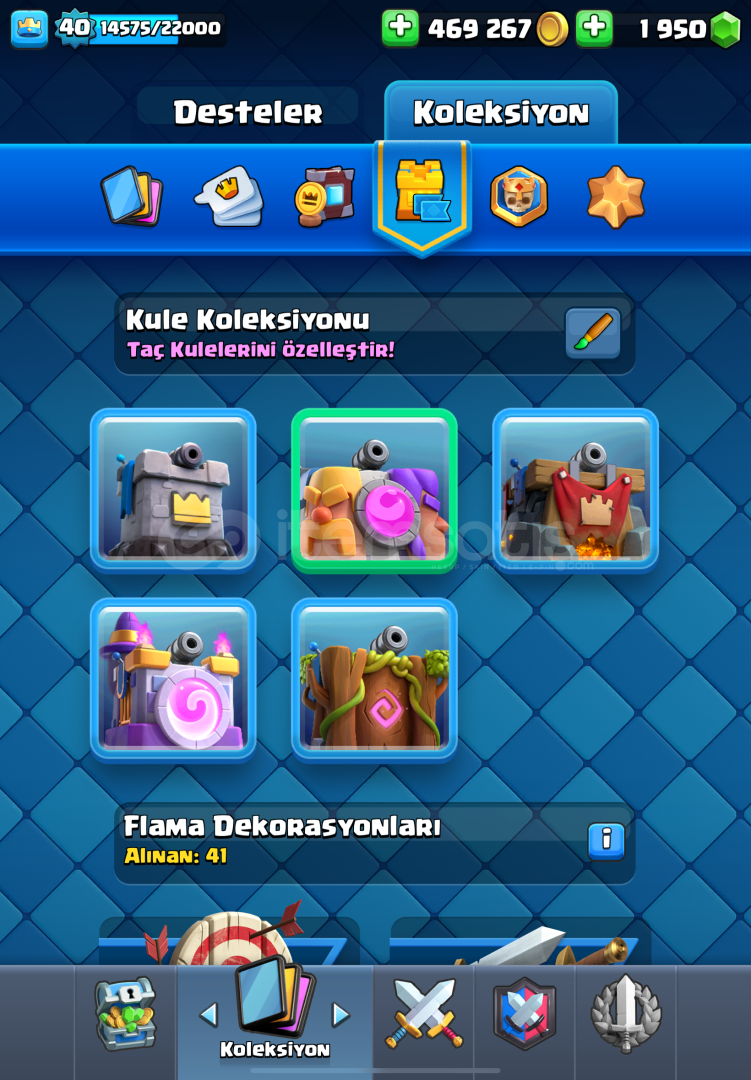Open the events tab with sword wreath
Viewport: 751px width, 1080px height.
[x=626, y=1013]
